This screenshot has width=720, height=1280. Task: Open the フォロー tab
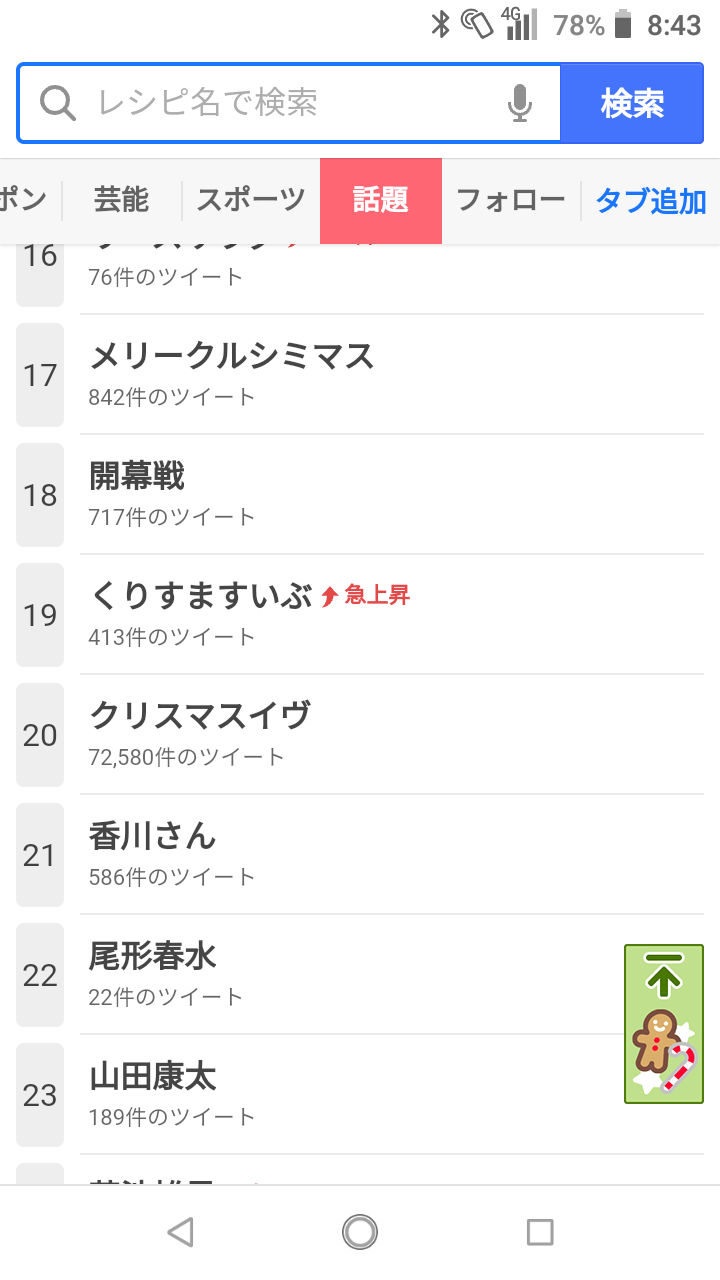[x=511, y=201]
